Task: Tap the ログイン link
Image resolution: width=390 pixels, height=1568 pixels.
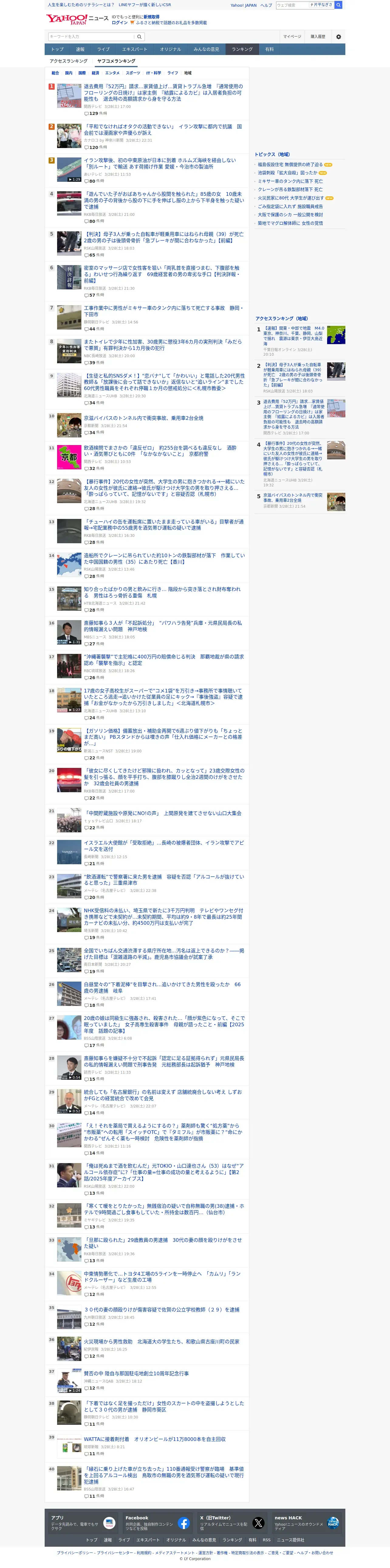Action: [x=119, y=22]
